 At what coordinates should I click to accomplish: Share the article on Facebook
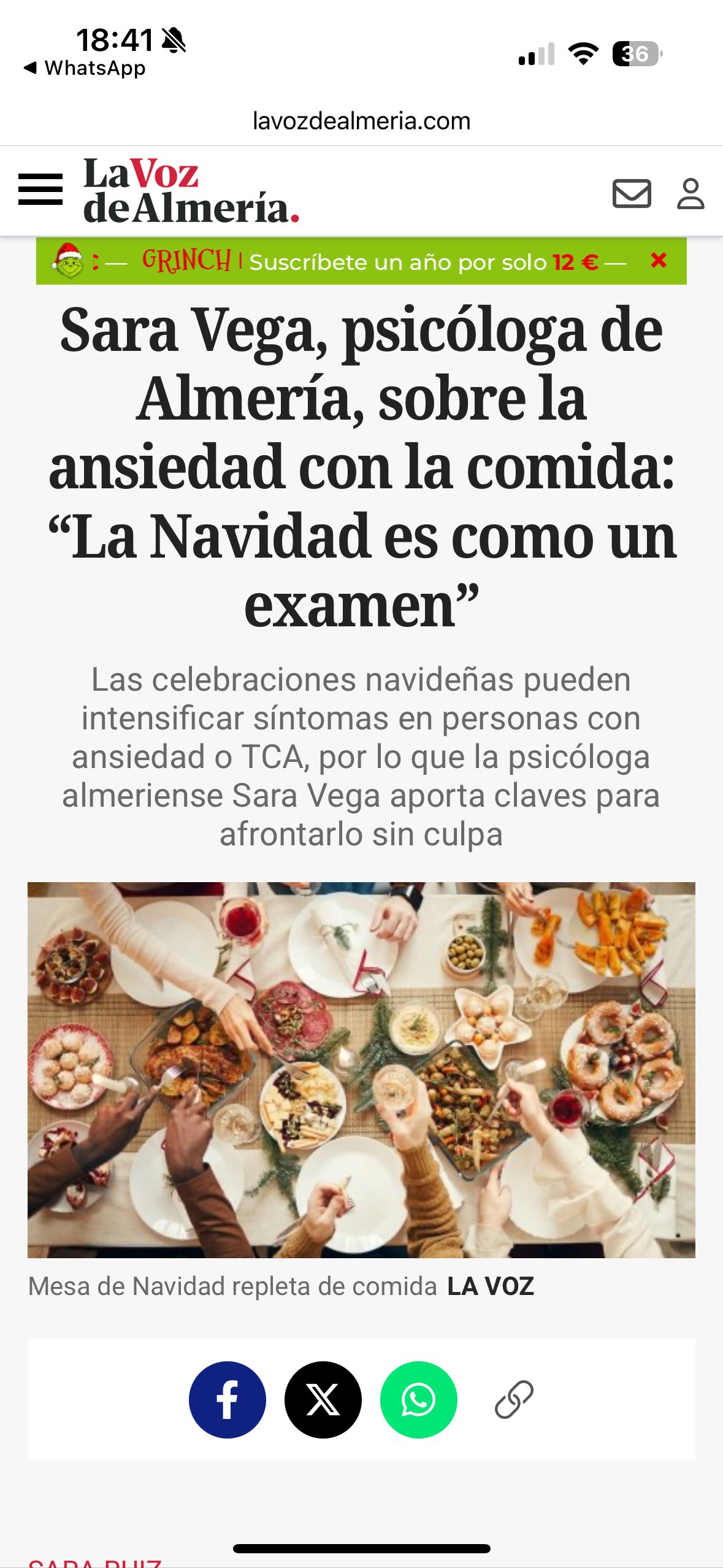pyautogui.click(x=228, y=1400)
